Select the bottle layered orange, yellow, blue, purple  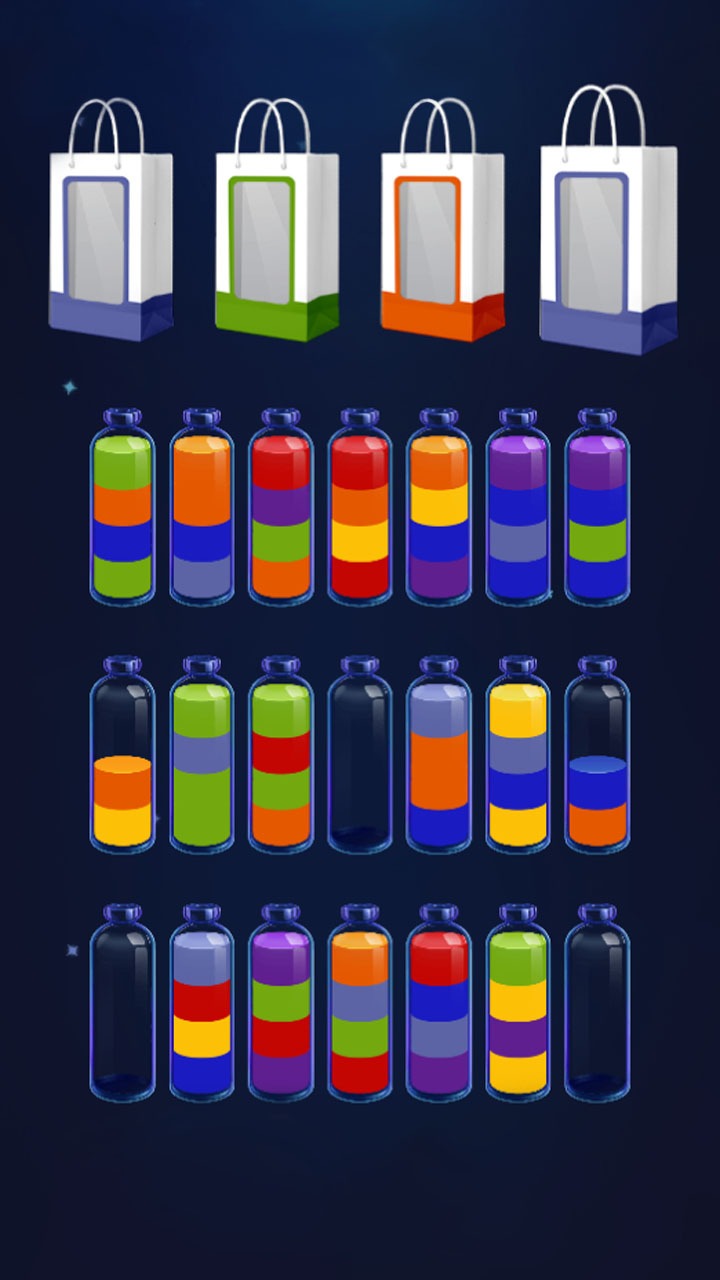pos(439,510)
